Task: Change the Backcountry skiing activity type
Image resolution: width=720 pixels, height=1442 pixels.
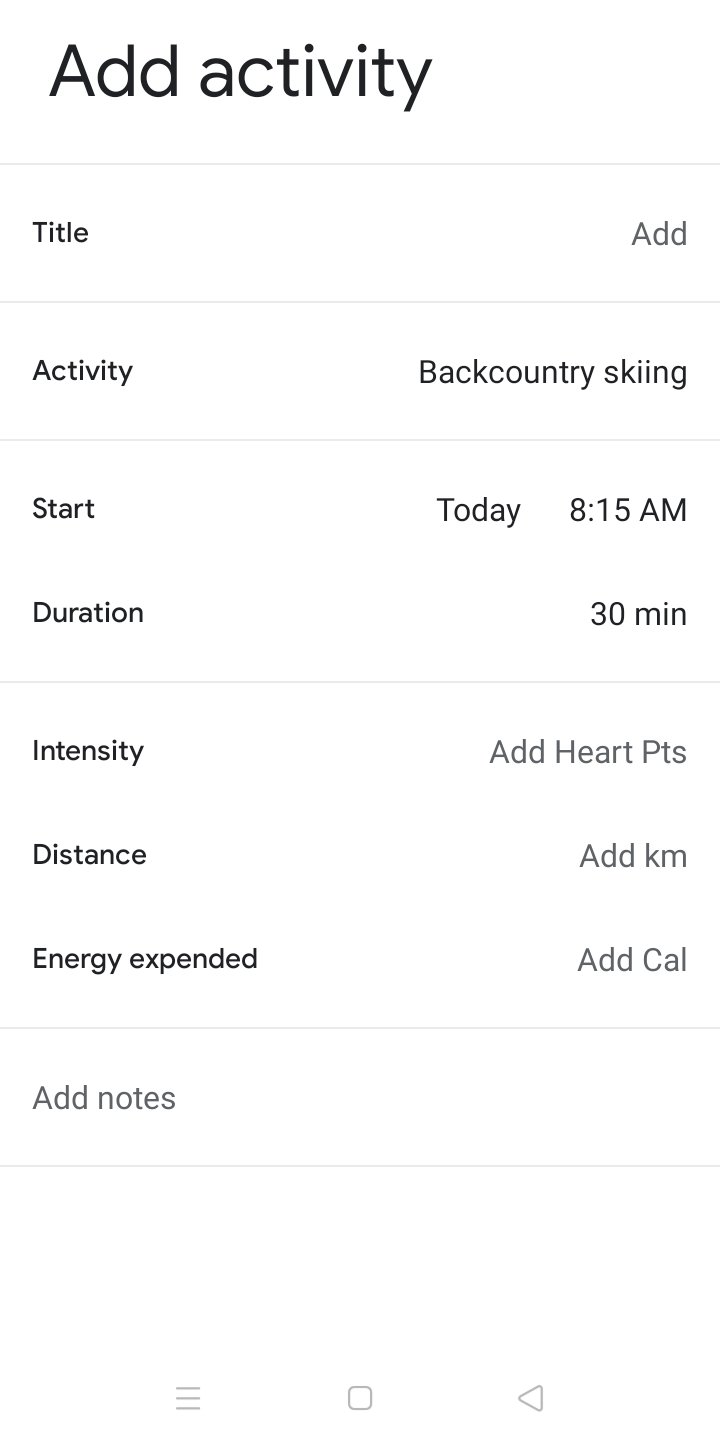Action: [x=360, y=371]
